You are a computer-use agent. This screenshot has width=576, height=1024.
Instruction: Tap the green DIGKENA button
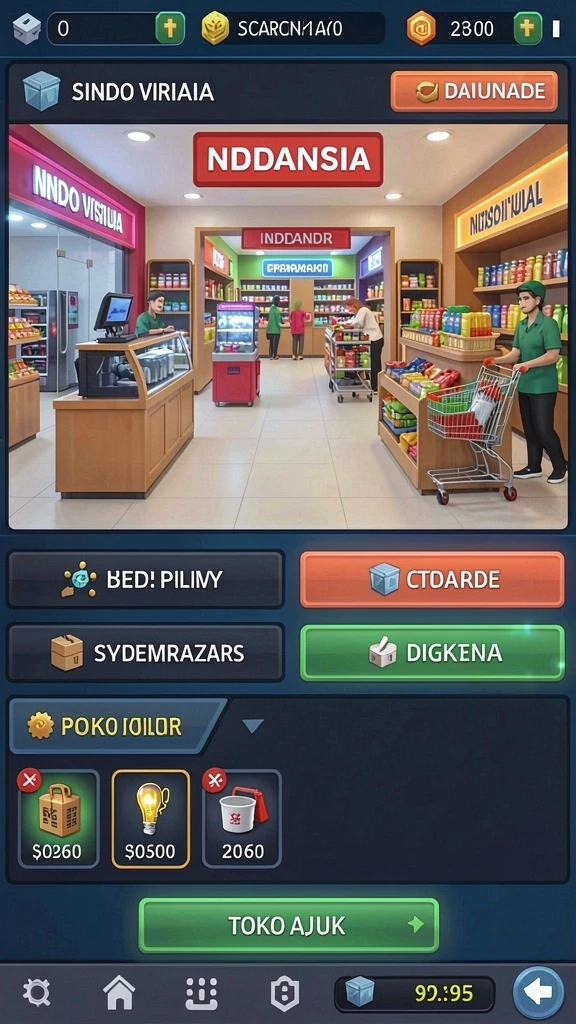click(432, 652)
